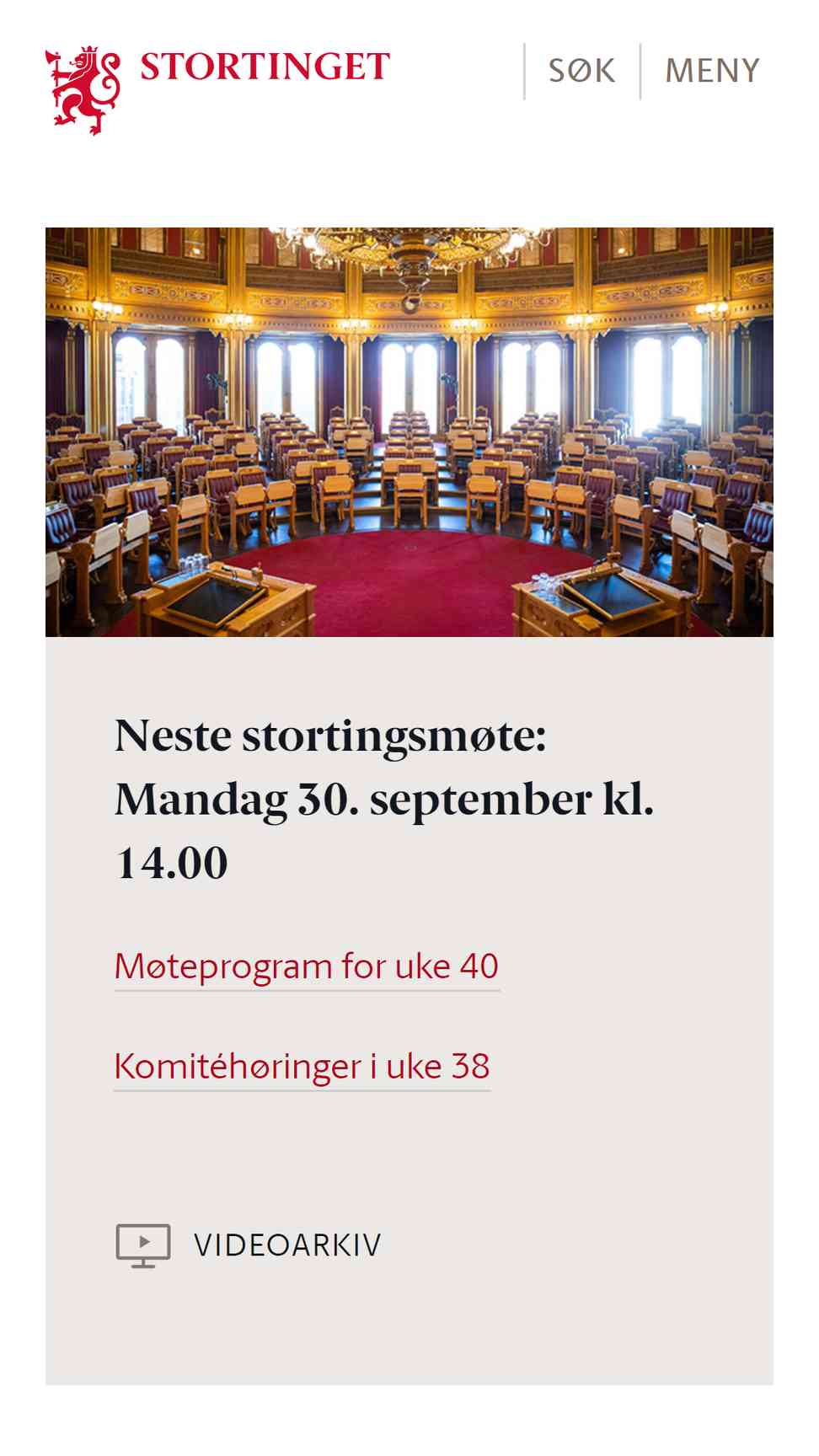Open Møteprogram for uke 40

[307, 966]
